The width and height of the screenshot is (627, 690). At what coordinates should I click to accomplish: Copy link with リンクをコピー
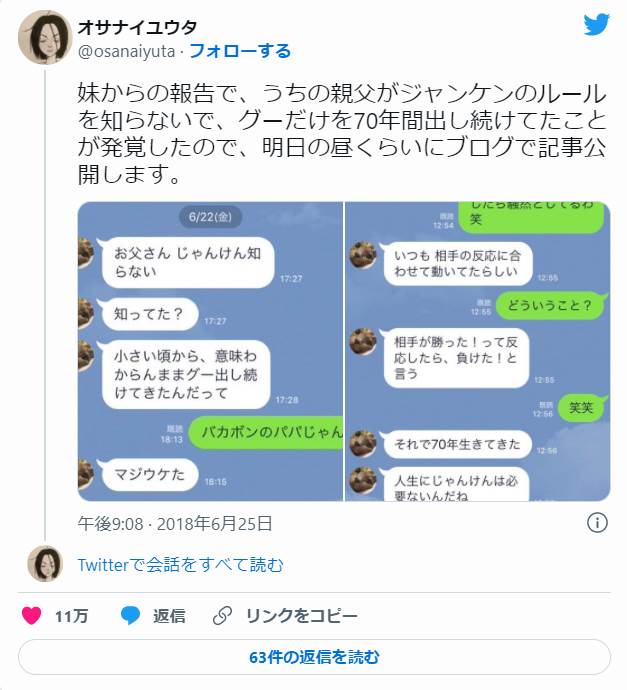pos(285,616)
